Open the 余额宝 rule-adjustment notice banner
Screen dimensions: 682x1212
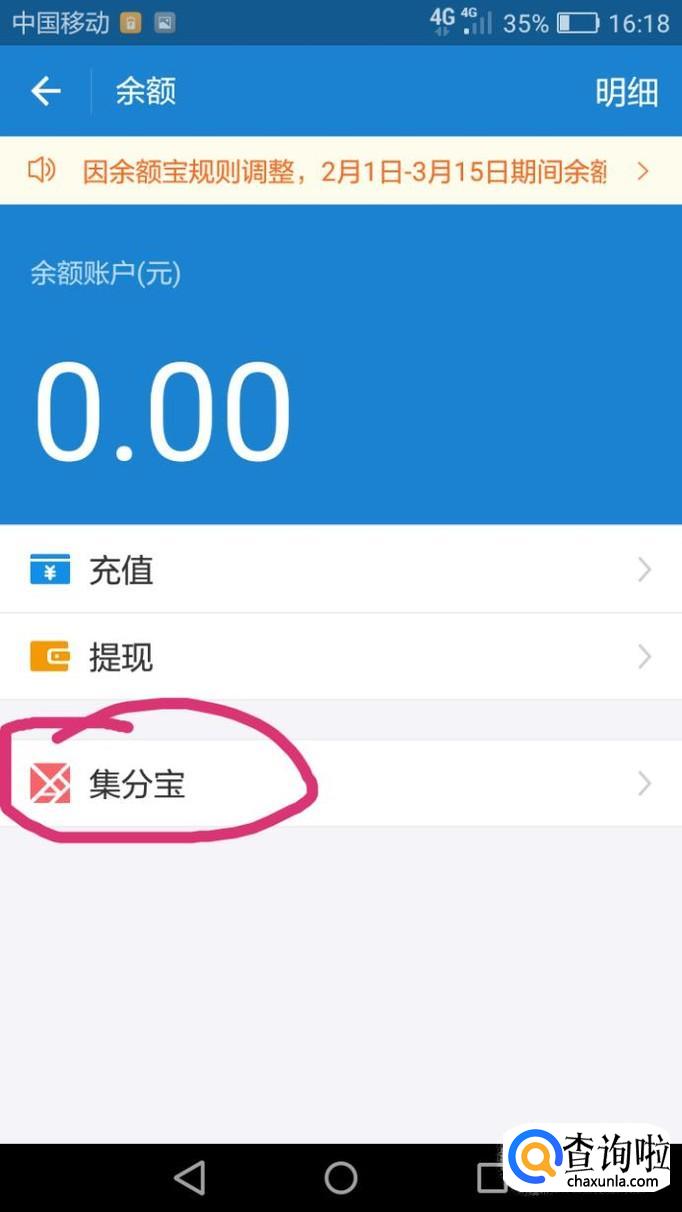[340, 171]
